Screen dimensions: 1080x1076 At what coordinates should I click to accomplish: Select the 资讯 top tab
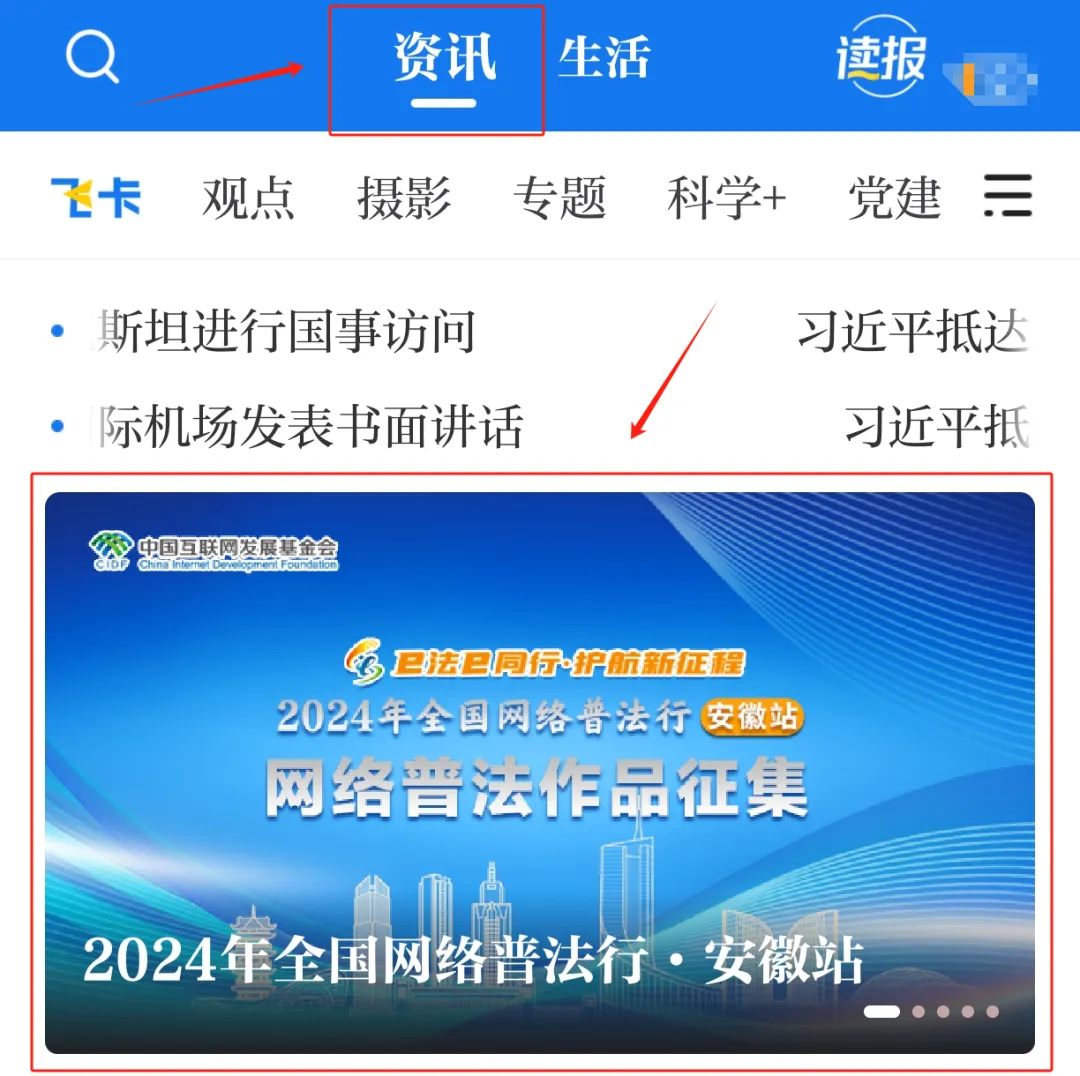tap(444, 58)
